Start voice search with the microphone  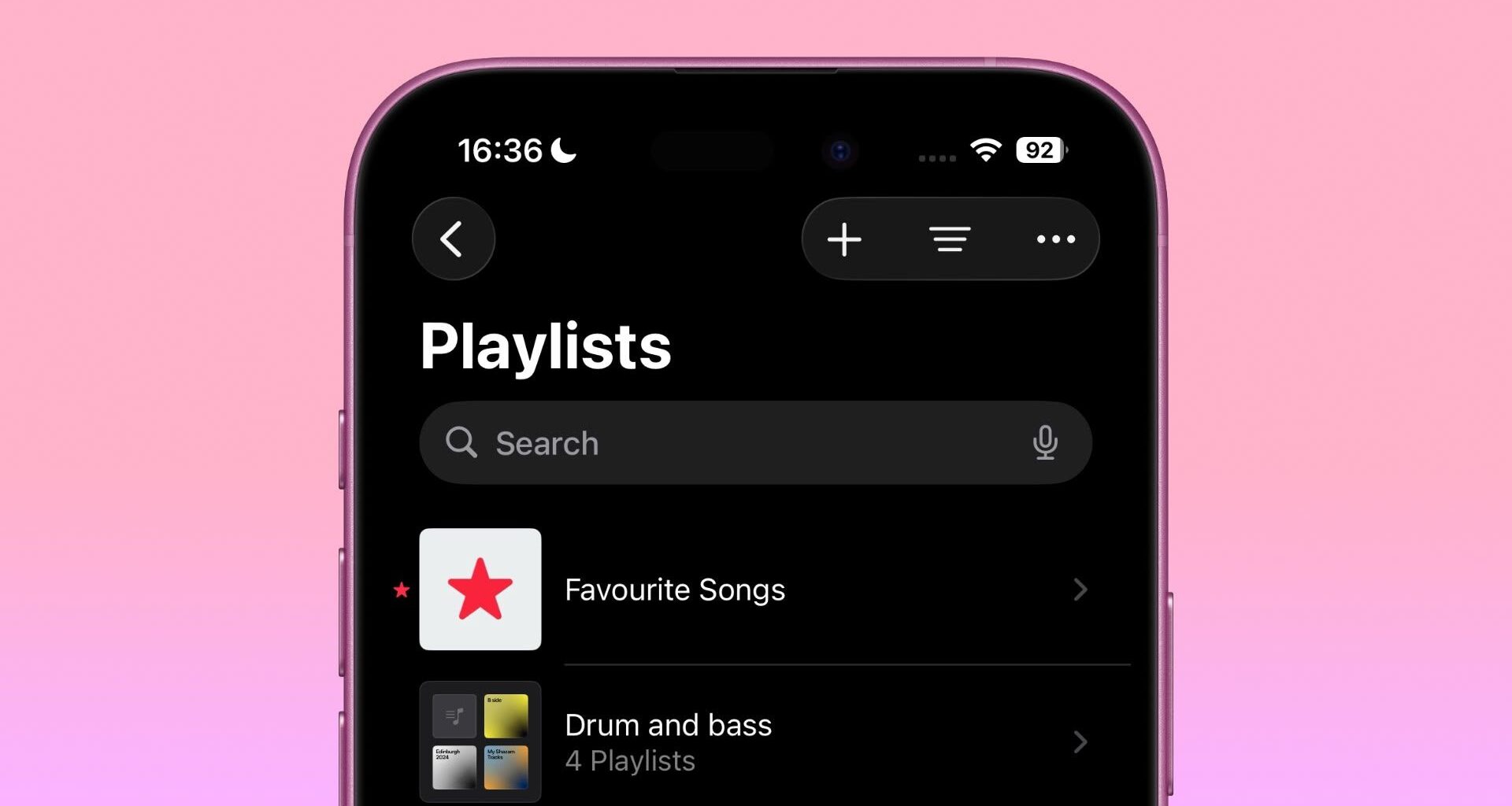pyautogui.click(x=1045, y=443)
